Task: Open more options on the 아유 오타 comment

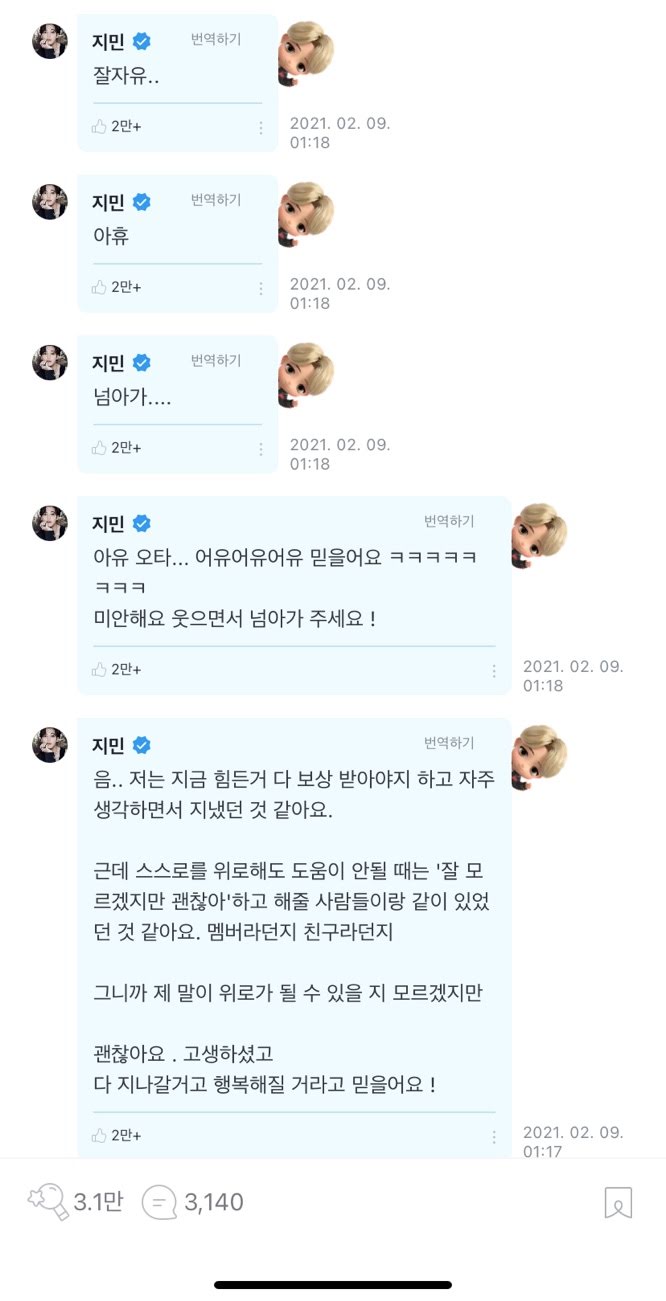Action: pyautogui.click(x=493, y=670)
